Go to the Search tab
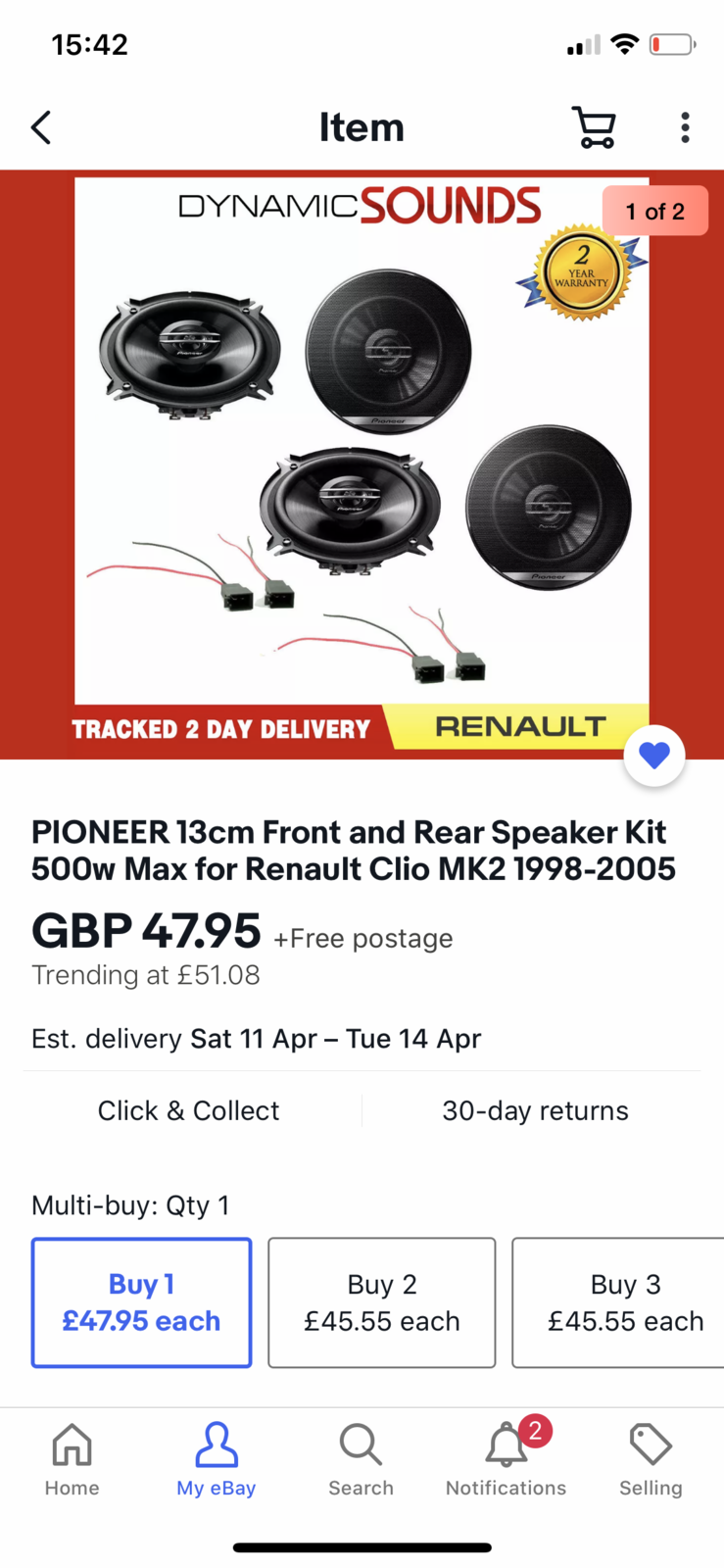 (x=361, y=1459)
